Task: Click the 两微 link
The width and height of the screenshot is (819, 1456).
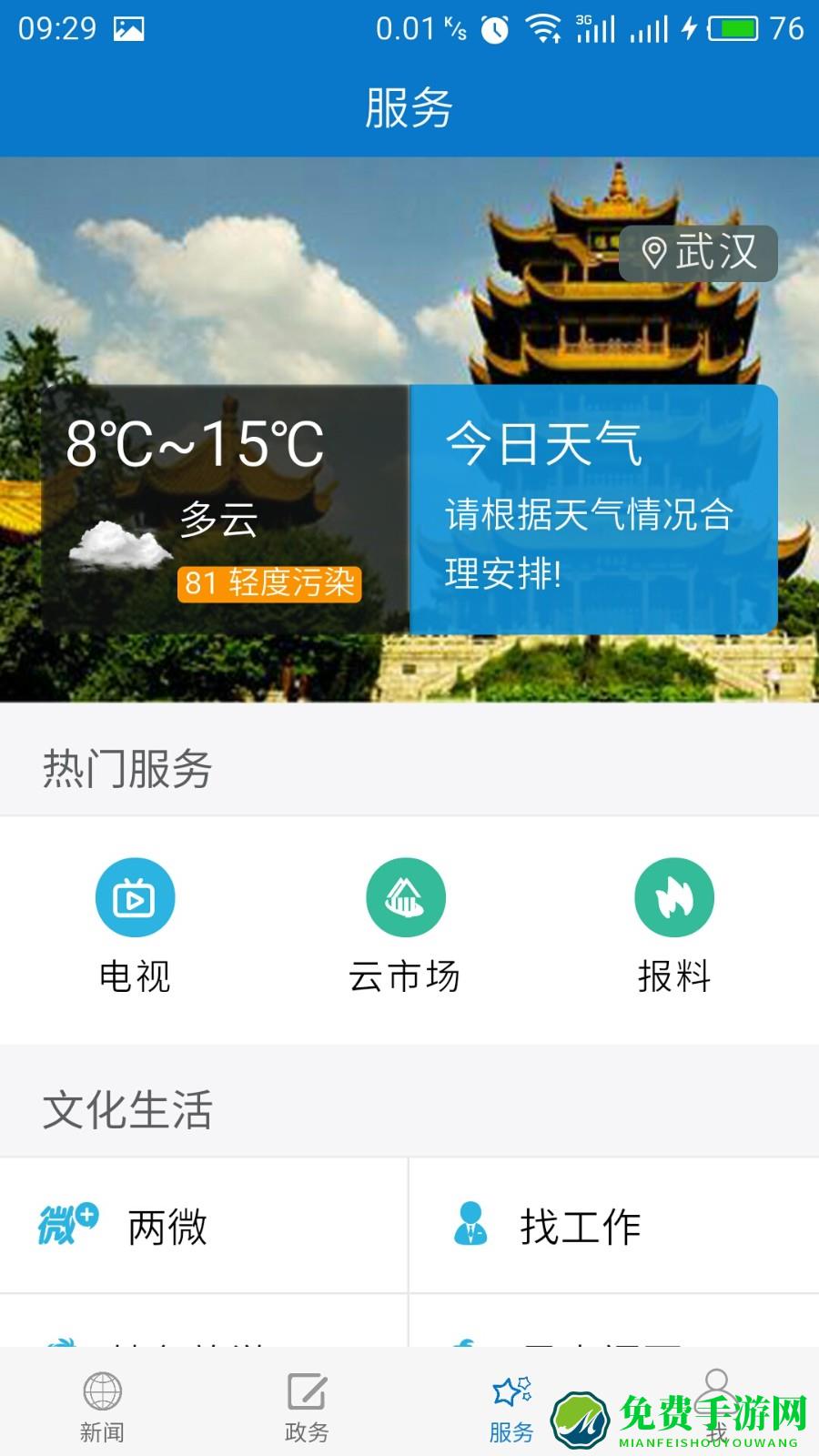Action: click(x=167, y=1226)
